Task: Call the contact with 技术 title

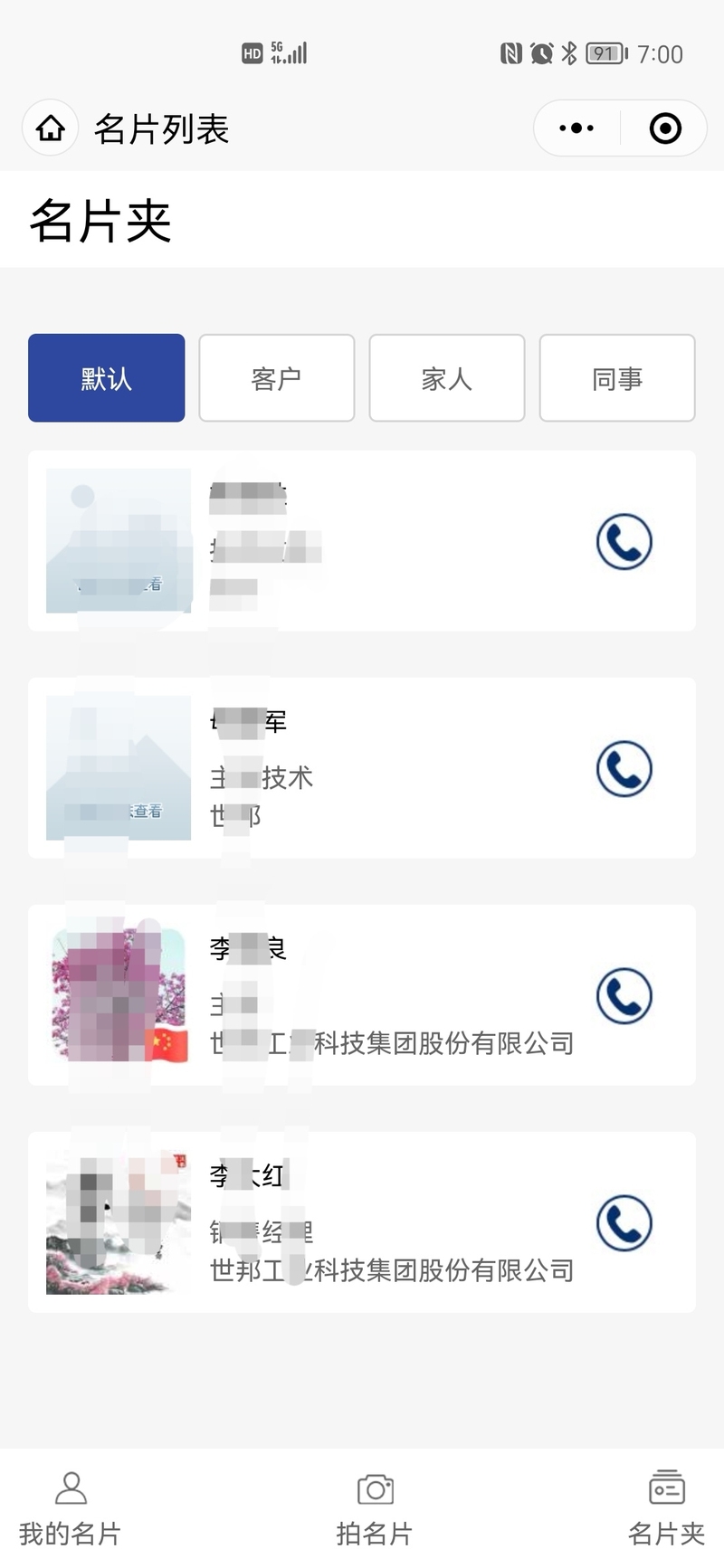Action: pos(624,769)
